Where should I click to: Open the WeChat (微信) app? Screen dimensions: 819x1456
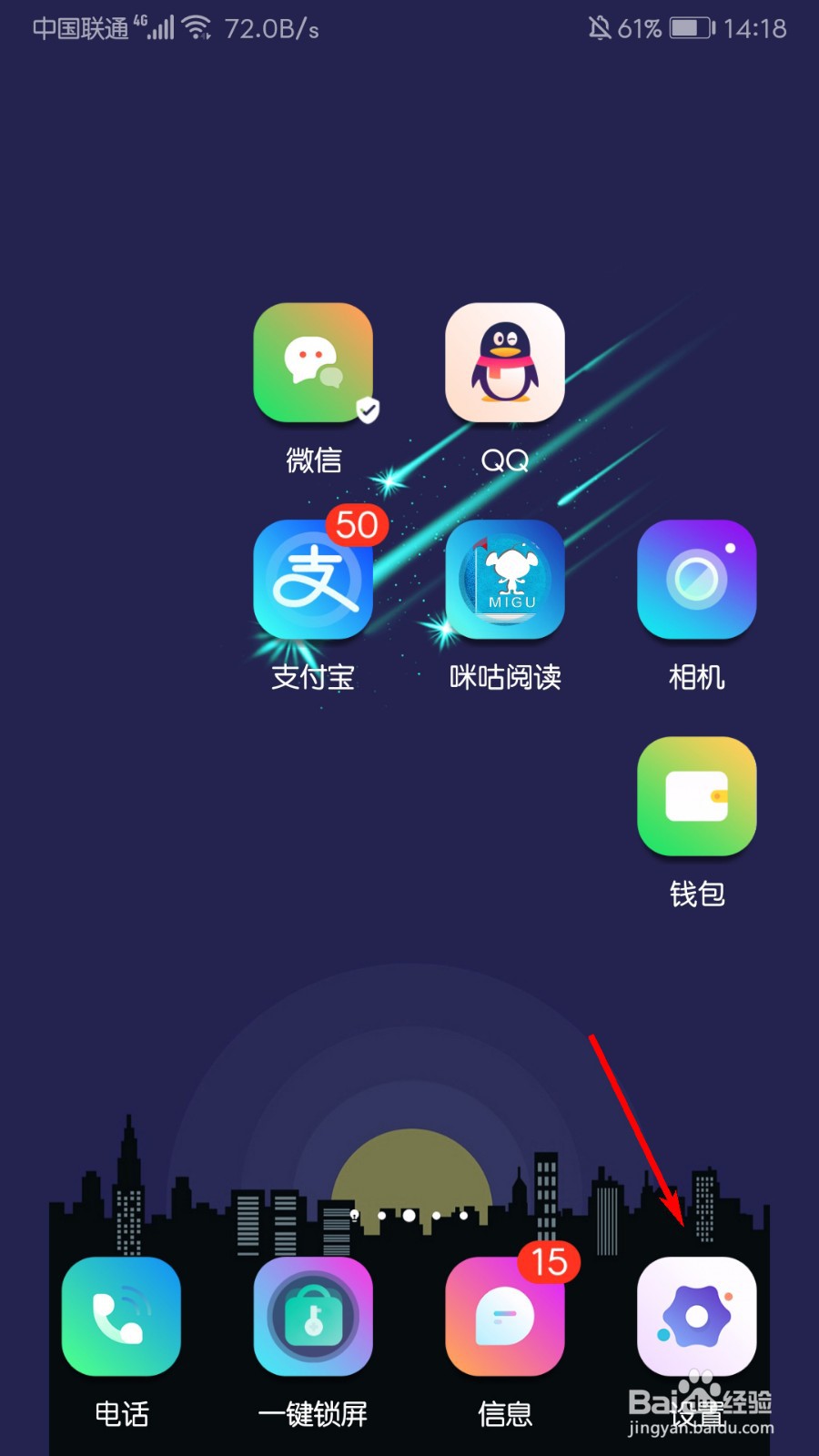[314, 364]
